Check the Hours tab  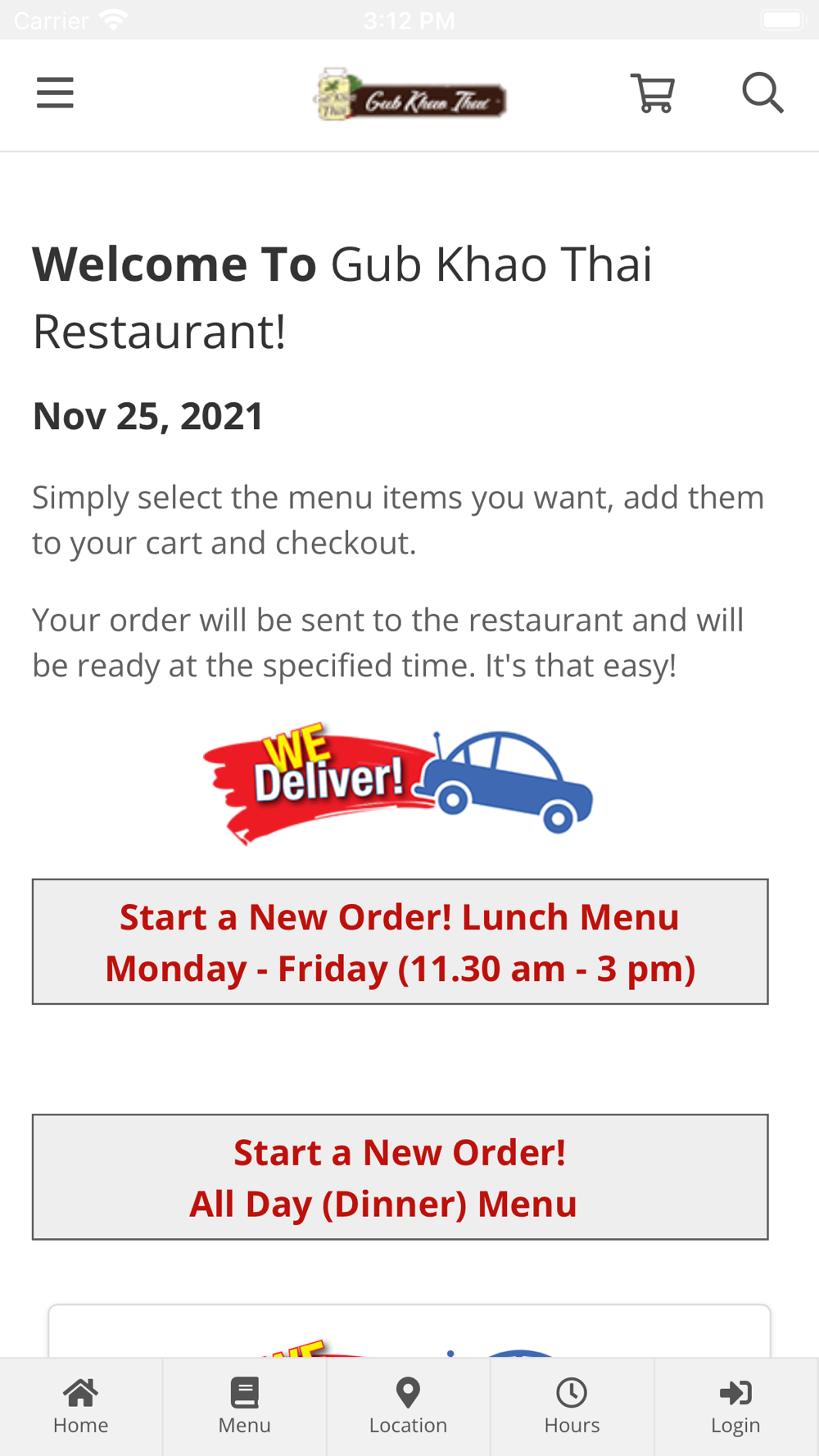pyautogui.click(x=572, y=1405)
